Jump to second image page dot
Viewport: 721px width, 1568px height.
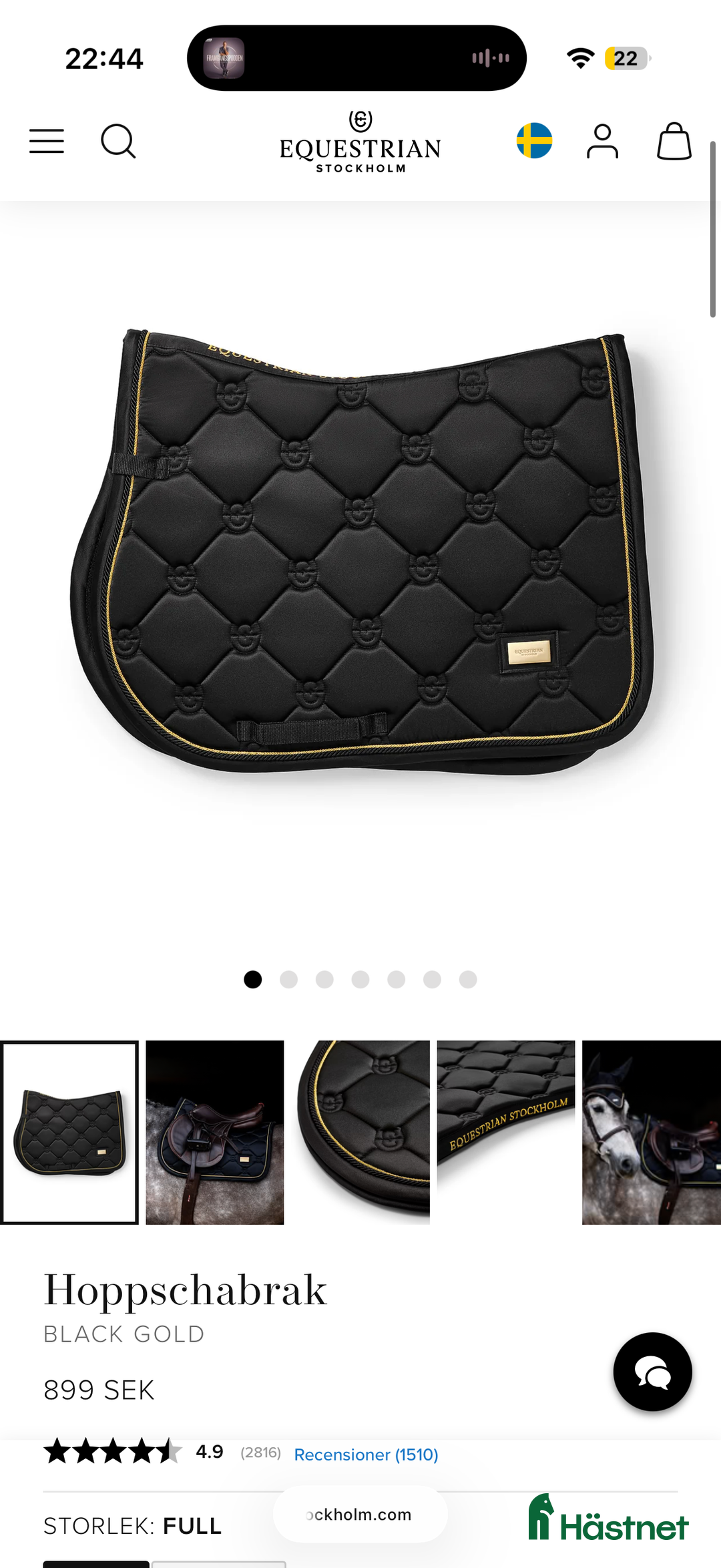288,980
